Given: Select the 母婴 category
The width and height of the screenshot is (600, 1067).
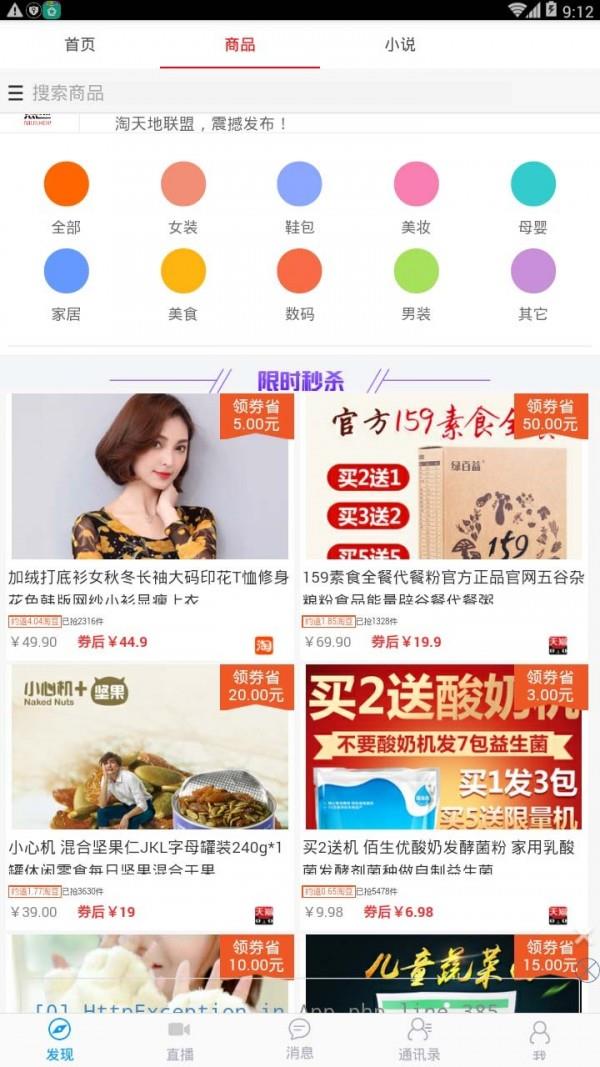Looking at the screenshot, I should [533, 198].
